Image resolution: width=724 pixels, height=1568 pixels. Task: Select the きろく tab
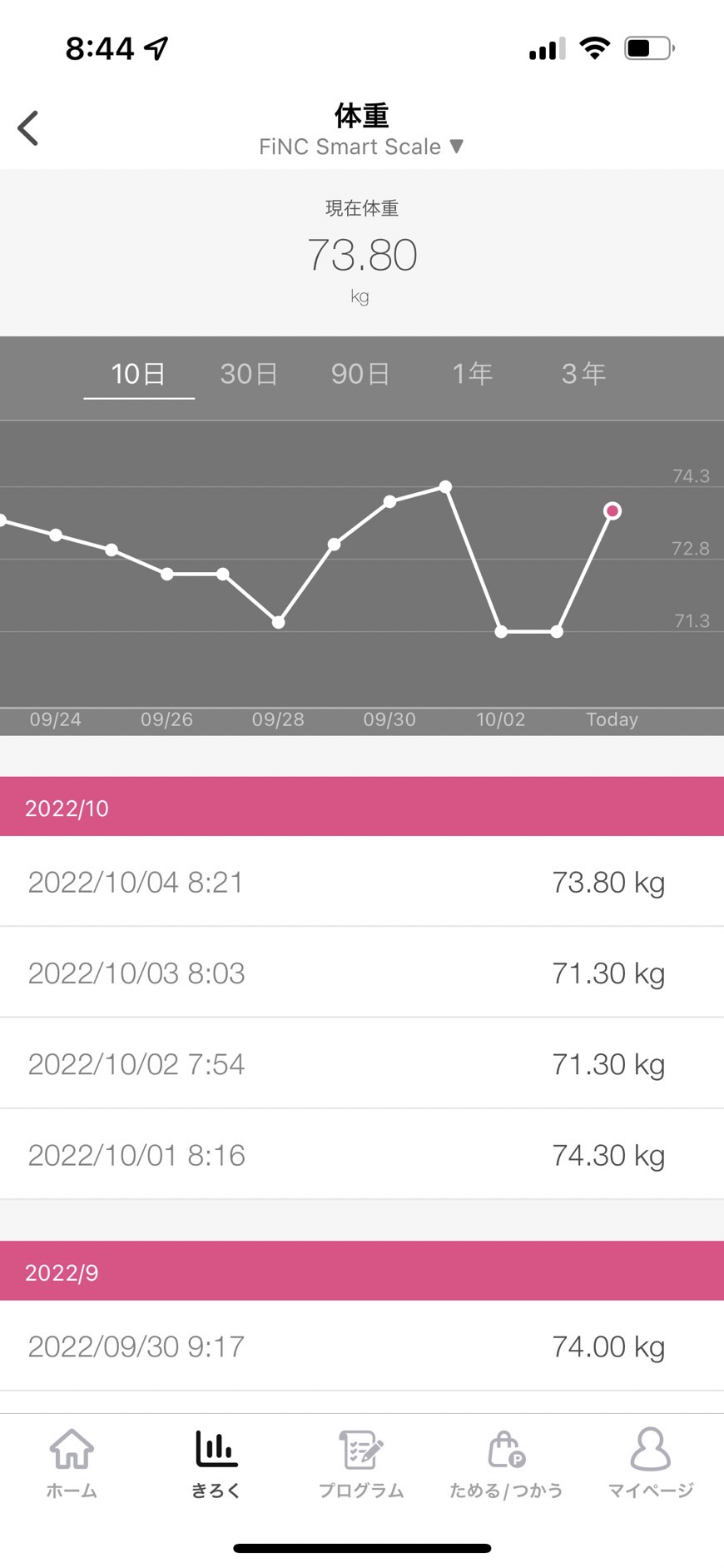coord(216,1463)
